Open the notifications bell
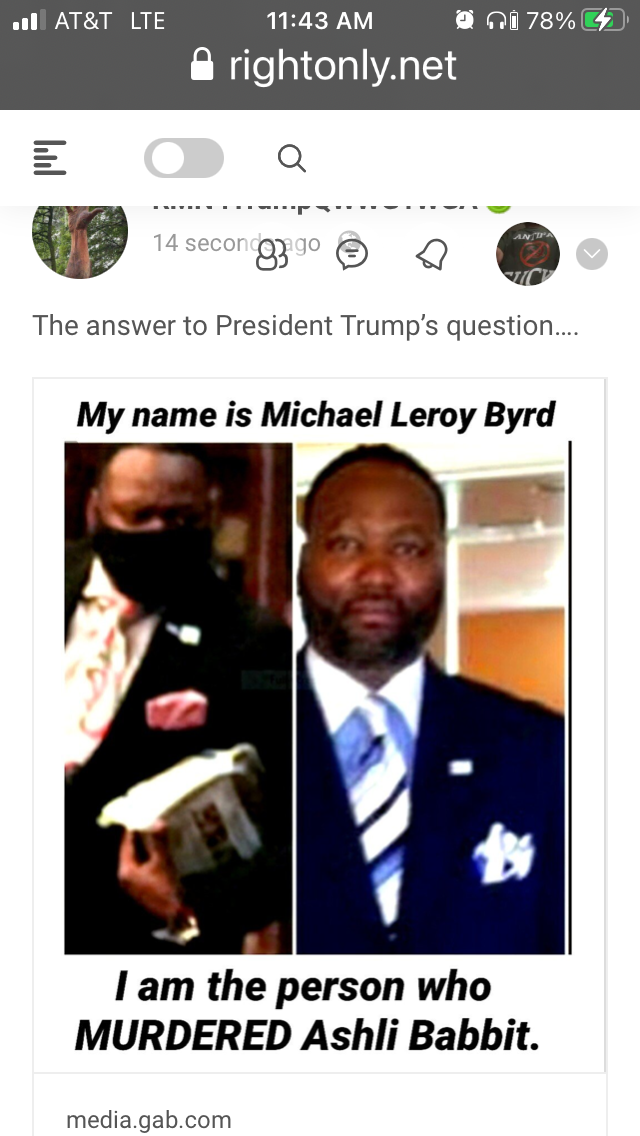This screenshot has height=1136, width=640. coord(431,256)
